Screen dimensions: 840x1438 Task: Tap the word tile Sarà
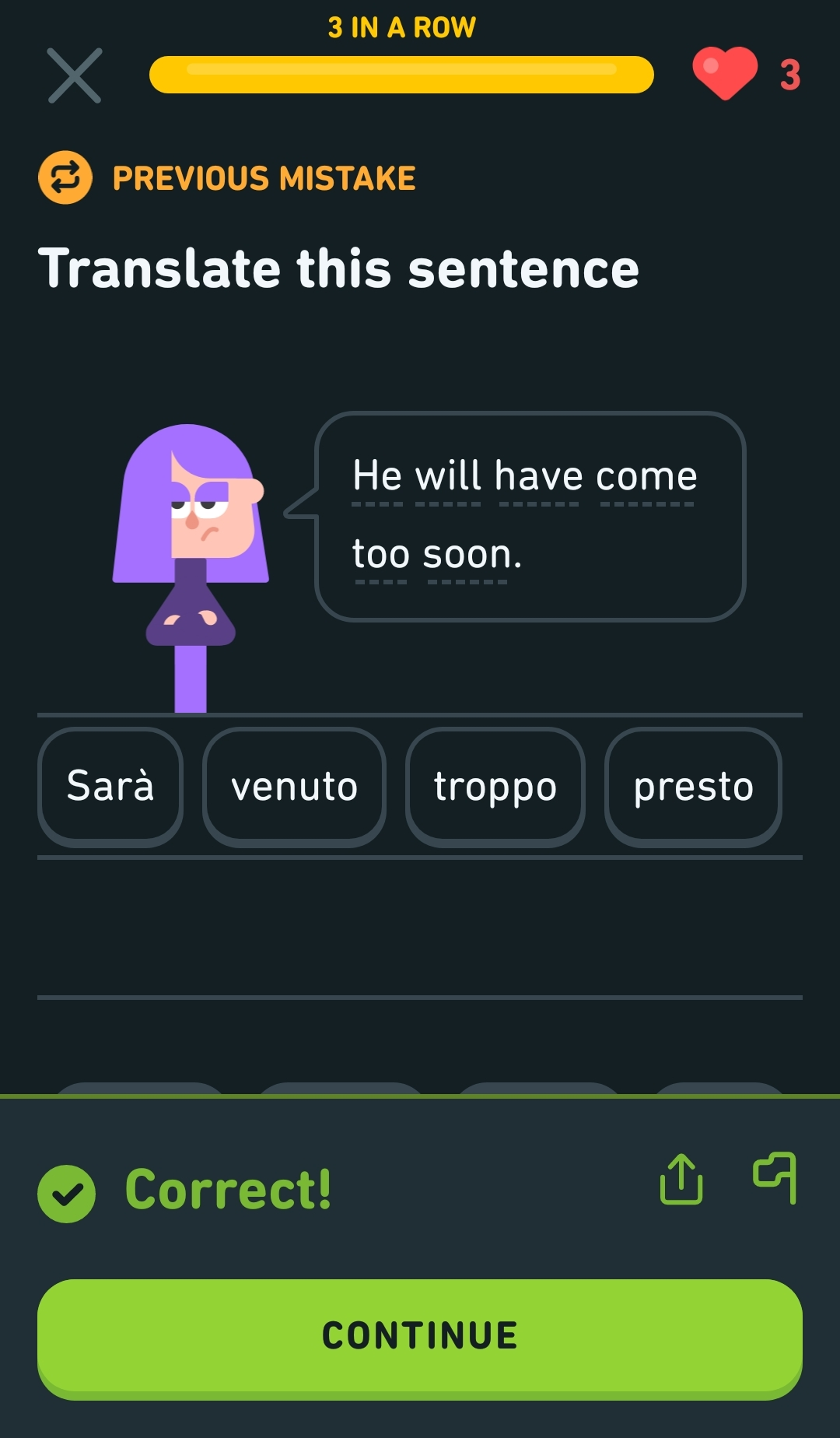click(110, 786)
